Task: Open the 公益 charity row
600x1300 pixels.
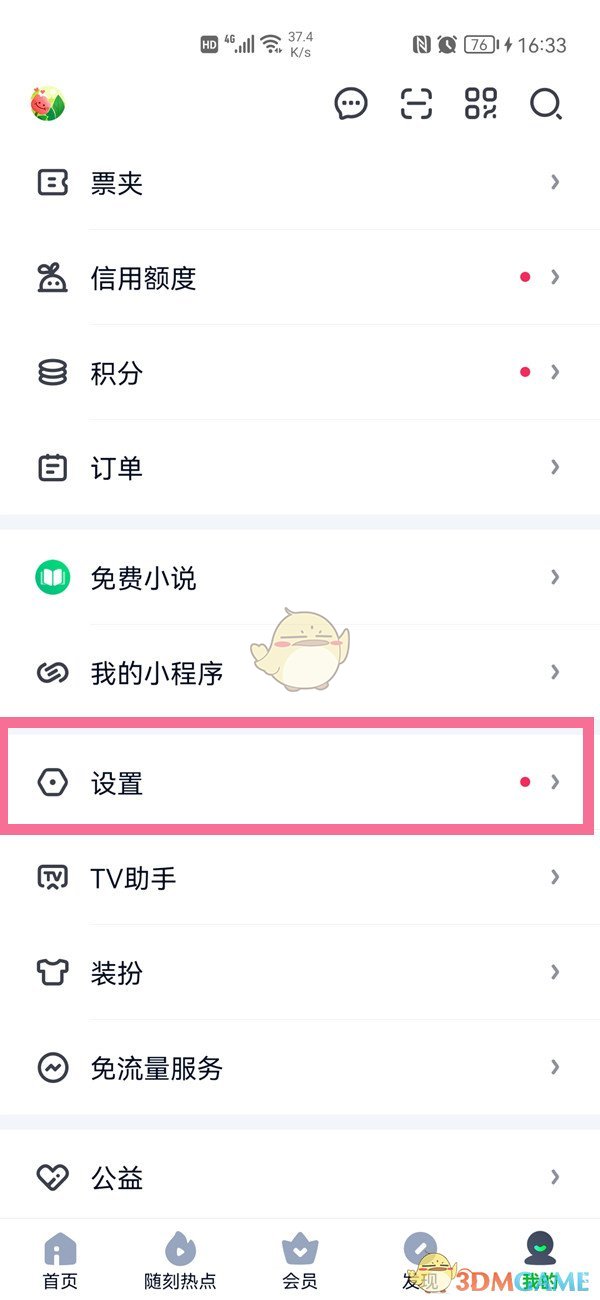Action: pyautogui.click(x=300, y=1178)
